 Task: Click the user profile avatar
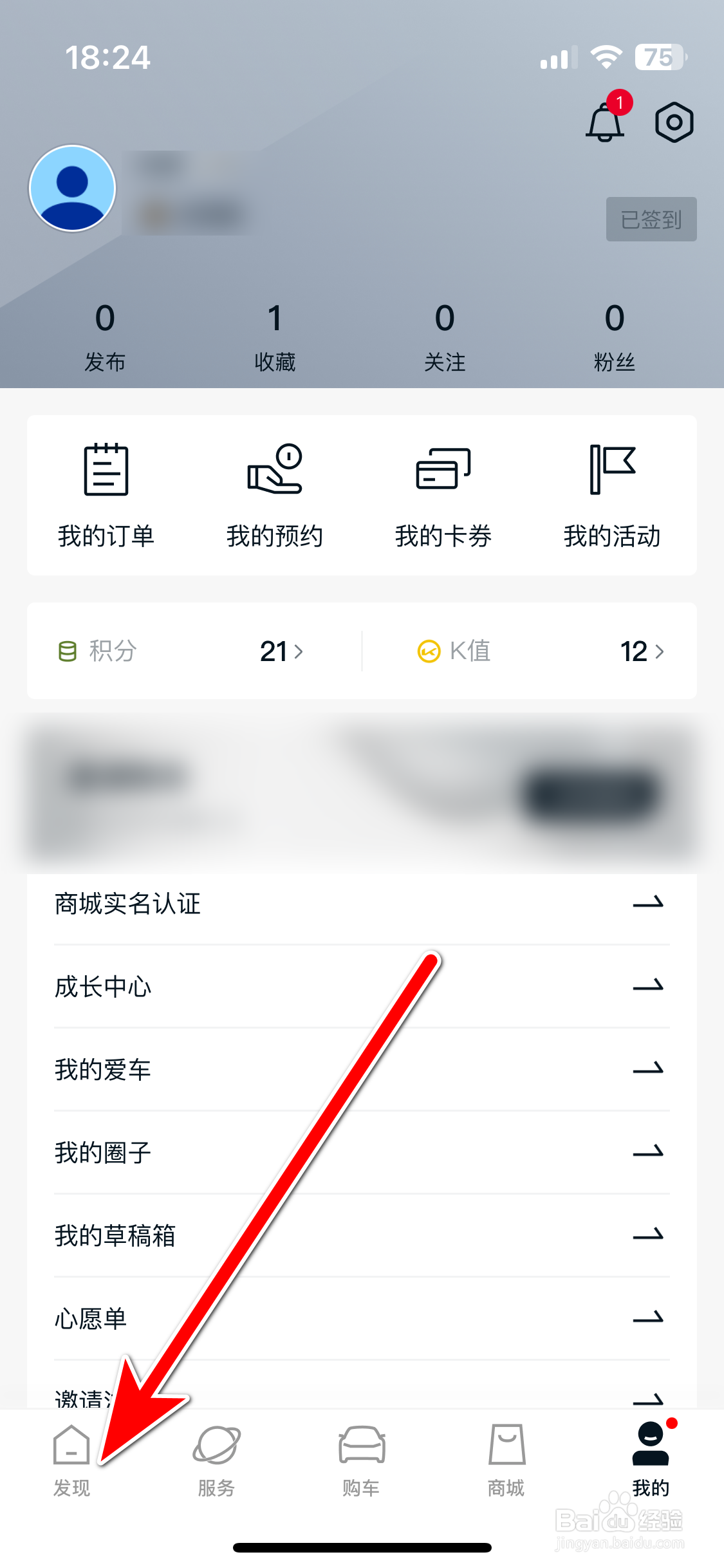(72, 189)
